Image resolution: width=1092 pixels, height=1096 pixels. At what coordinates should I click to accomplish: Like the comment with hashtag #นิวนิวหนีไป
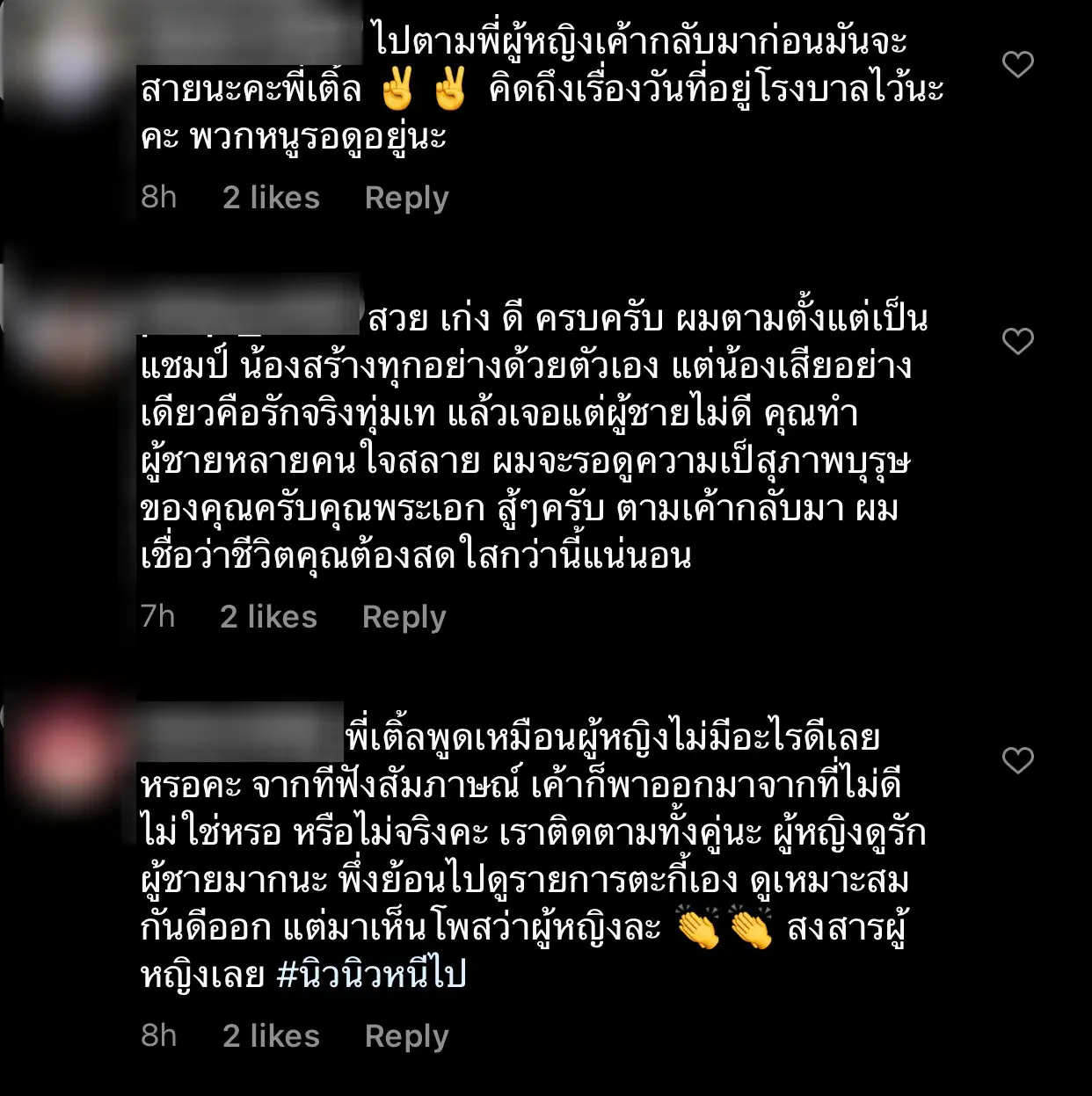pyautogui.click(x=1017, y=760)
